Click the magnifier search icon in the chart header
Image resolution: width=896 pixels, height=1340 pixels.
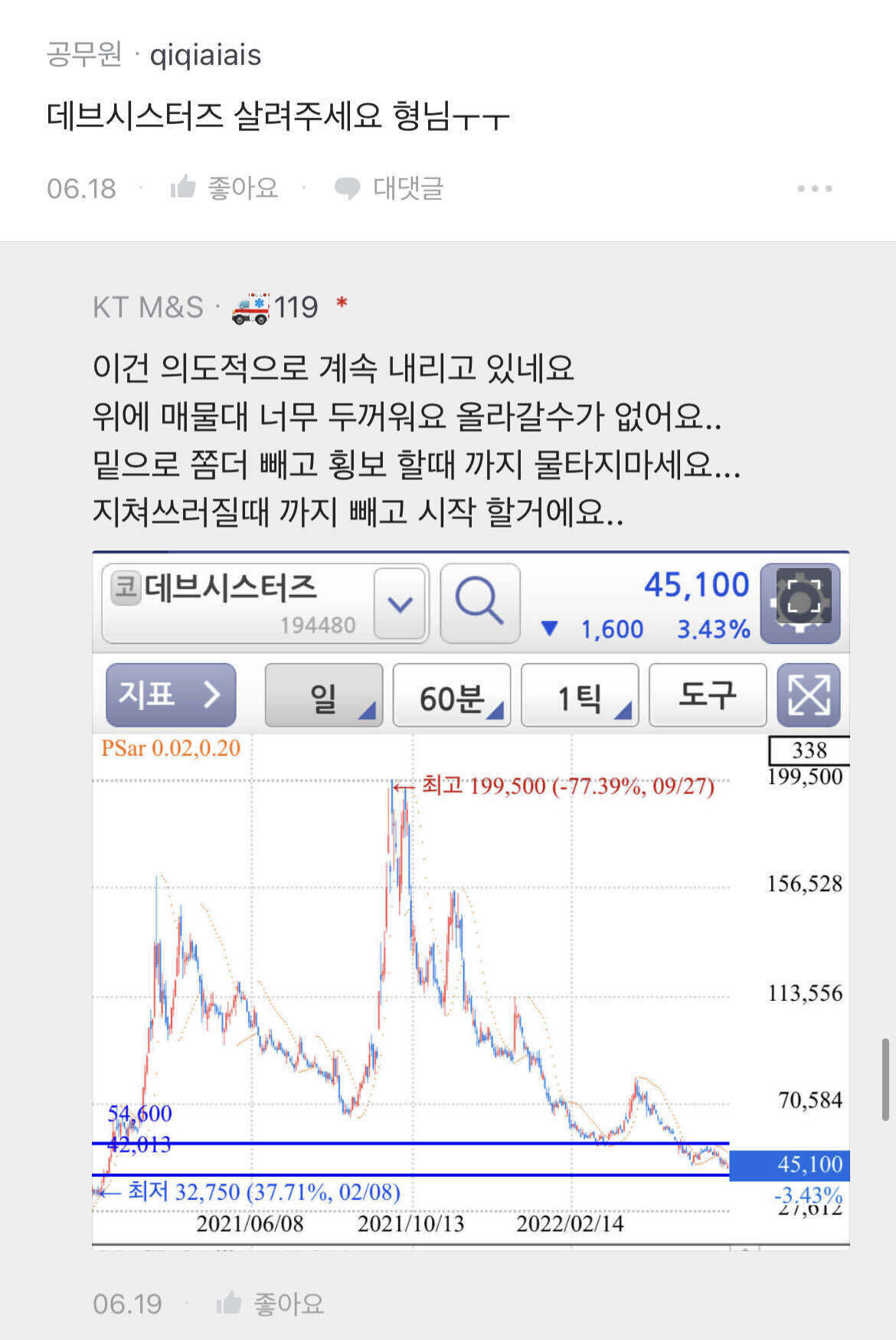(481, 603)
